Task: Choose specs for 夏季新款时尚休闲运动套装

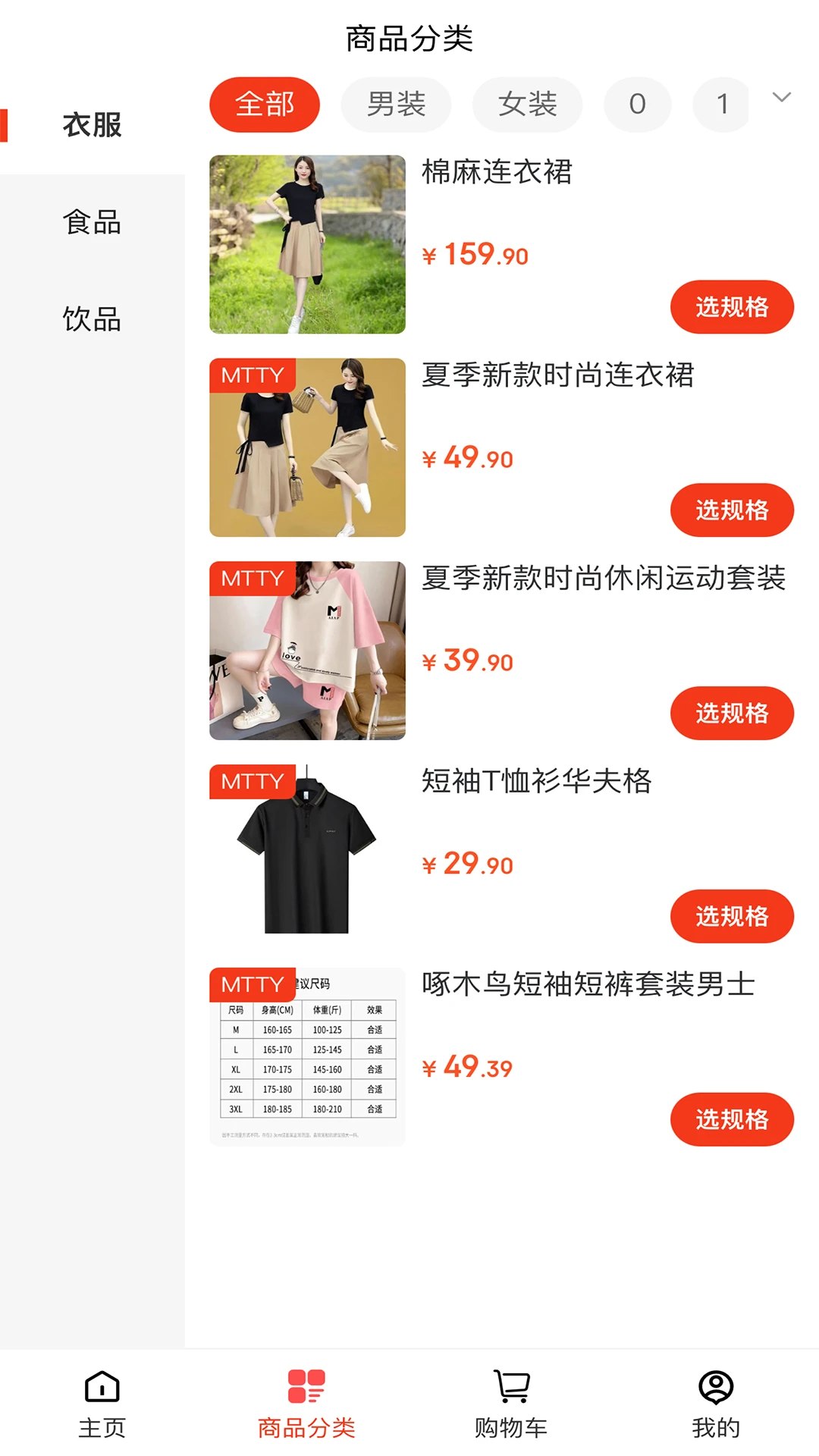Action: point(731,714)
